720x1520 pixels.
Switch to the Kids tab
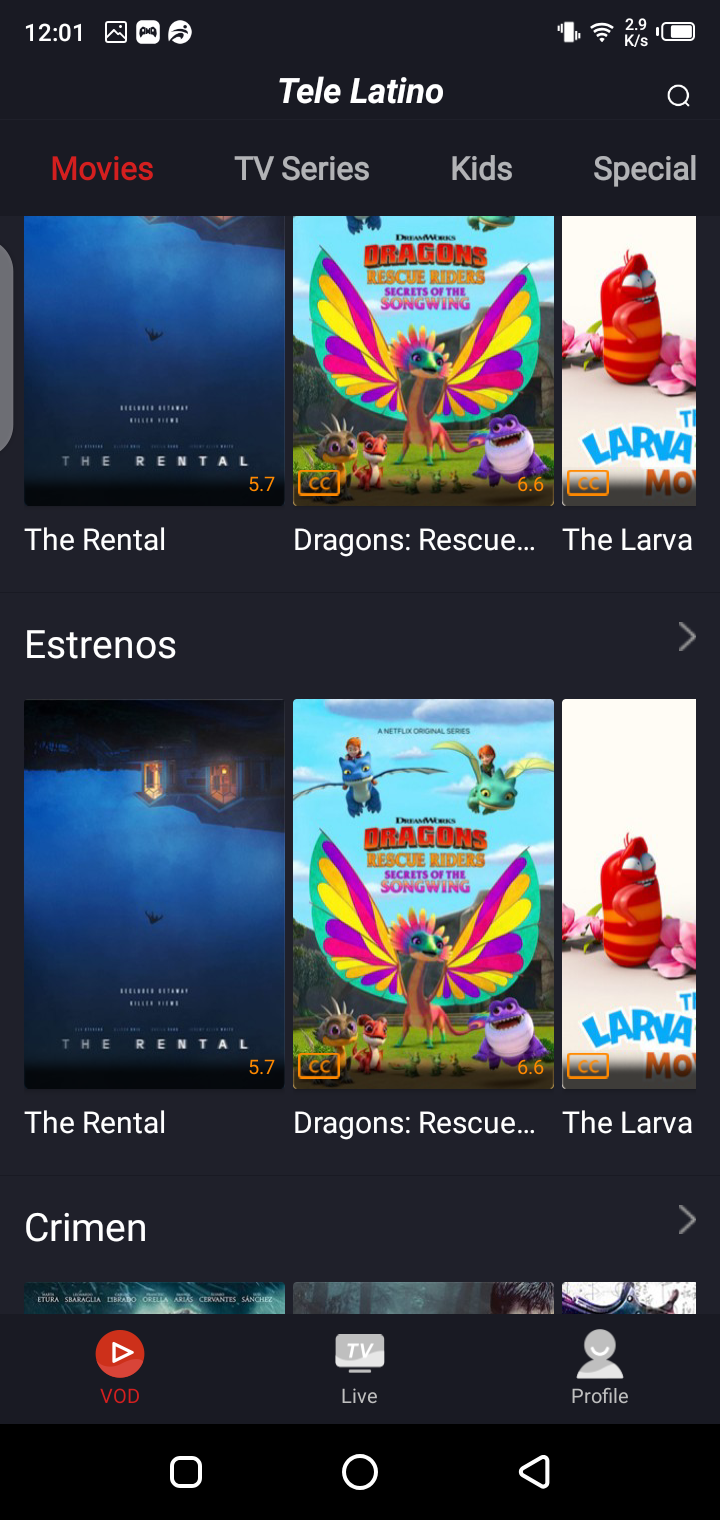click(481, 168)
